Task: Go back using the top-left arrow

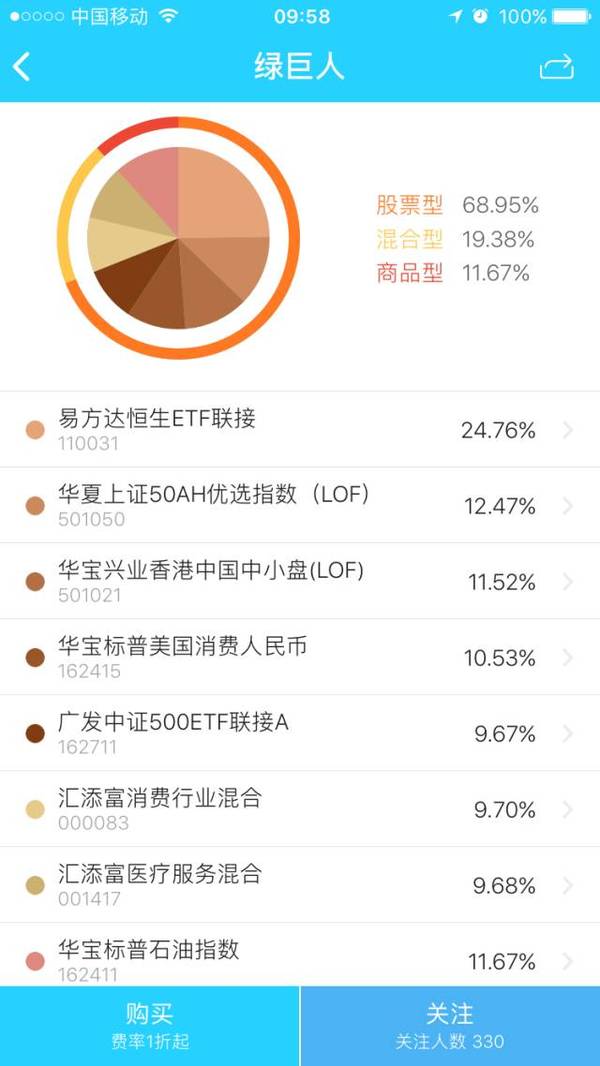Action: 22,67
